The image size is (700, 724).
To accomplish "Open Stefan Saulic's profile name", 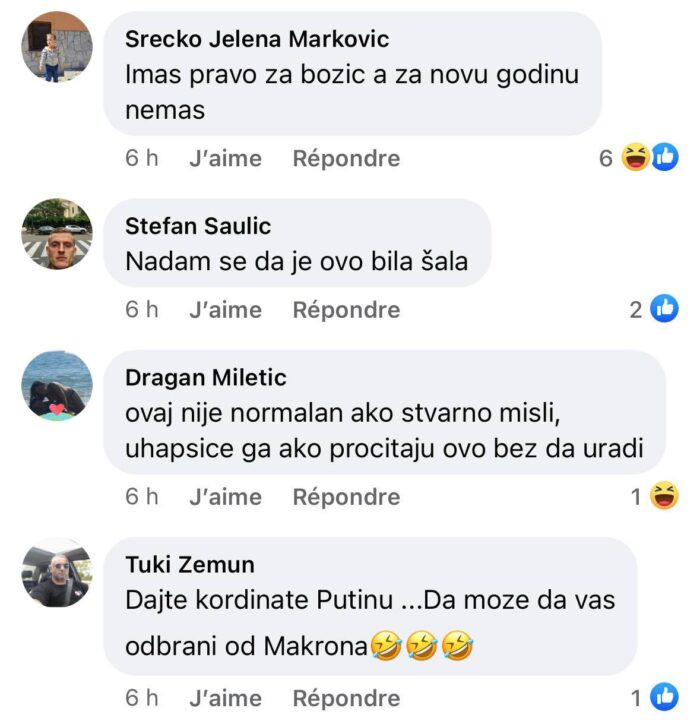I will coord(198,226).
